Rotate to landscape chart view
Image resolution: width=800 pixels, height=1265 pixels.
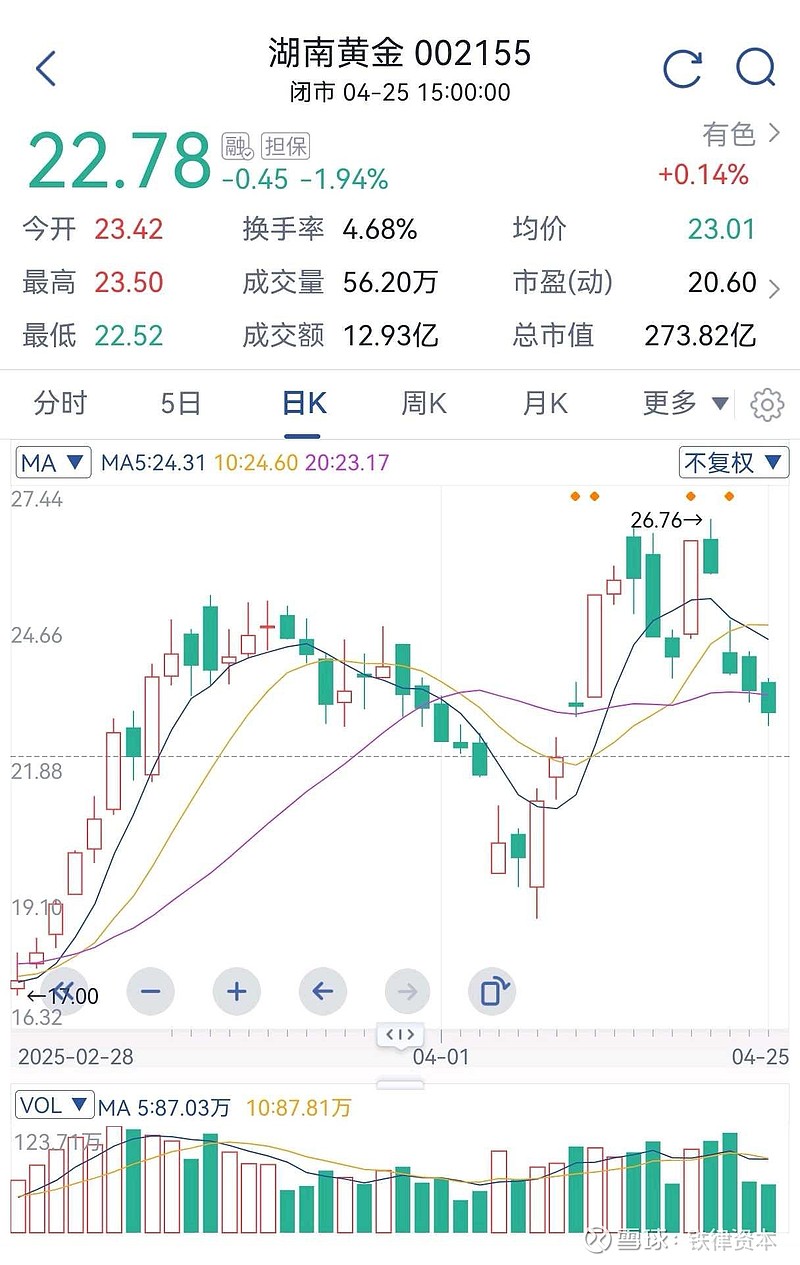(492, 991)
